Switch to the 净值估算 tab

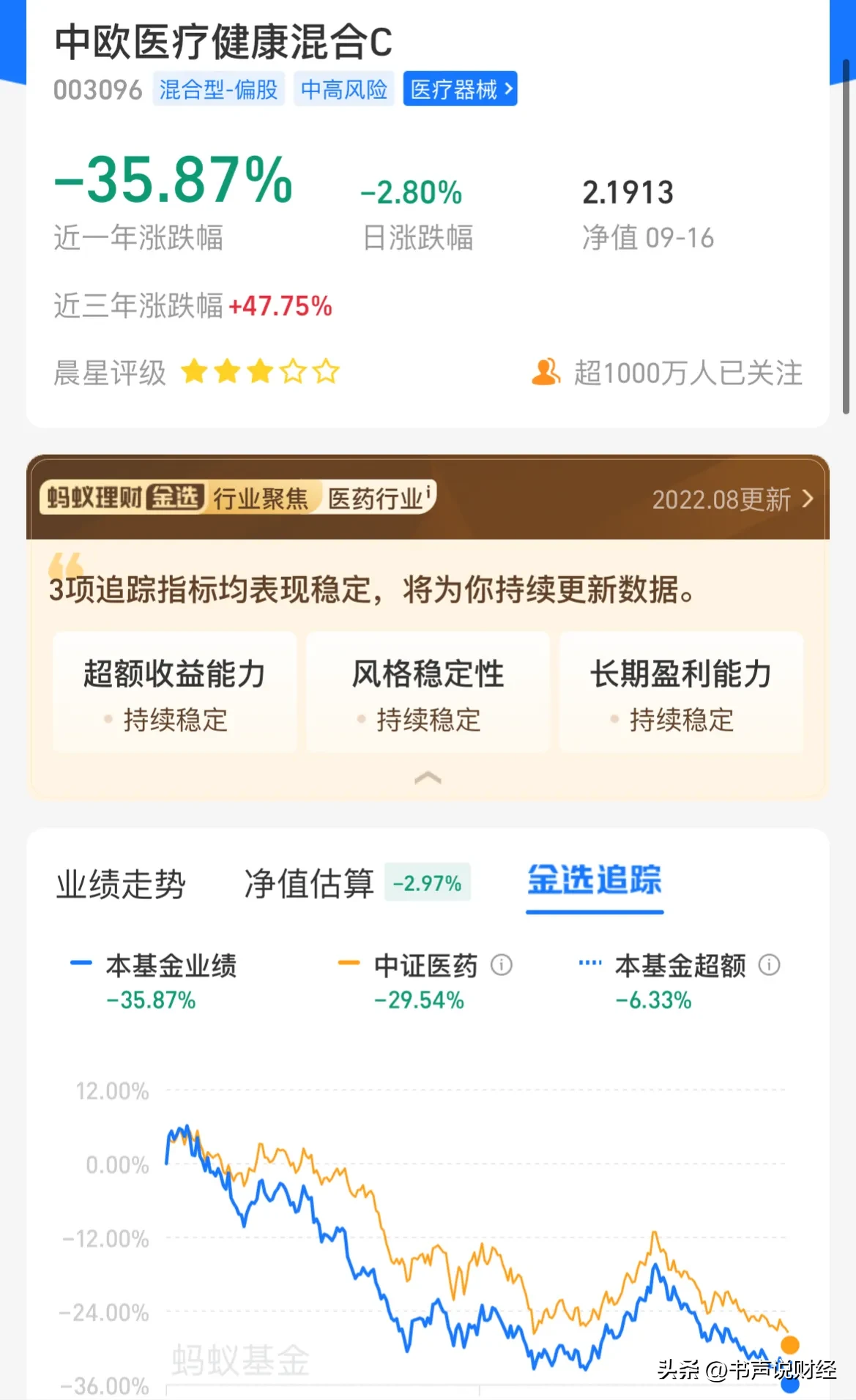[x=309, y=884]
